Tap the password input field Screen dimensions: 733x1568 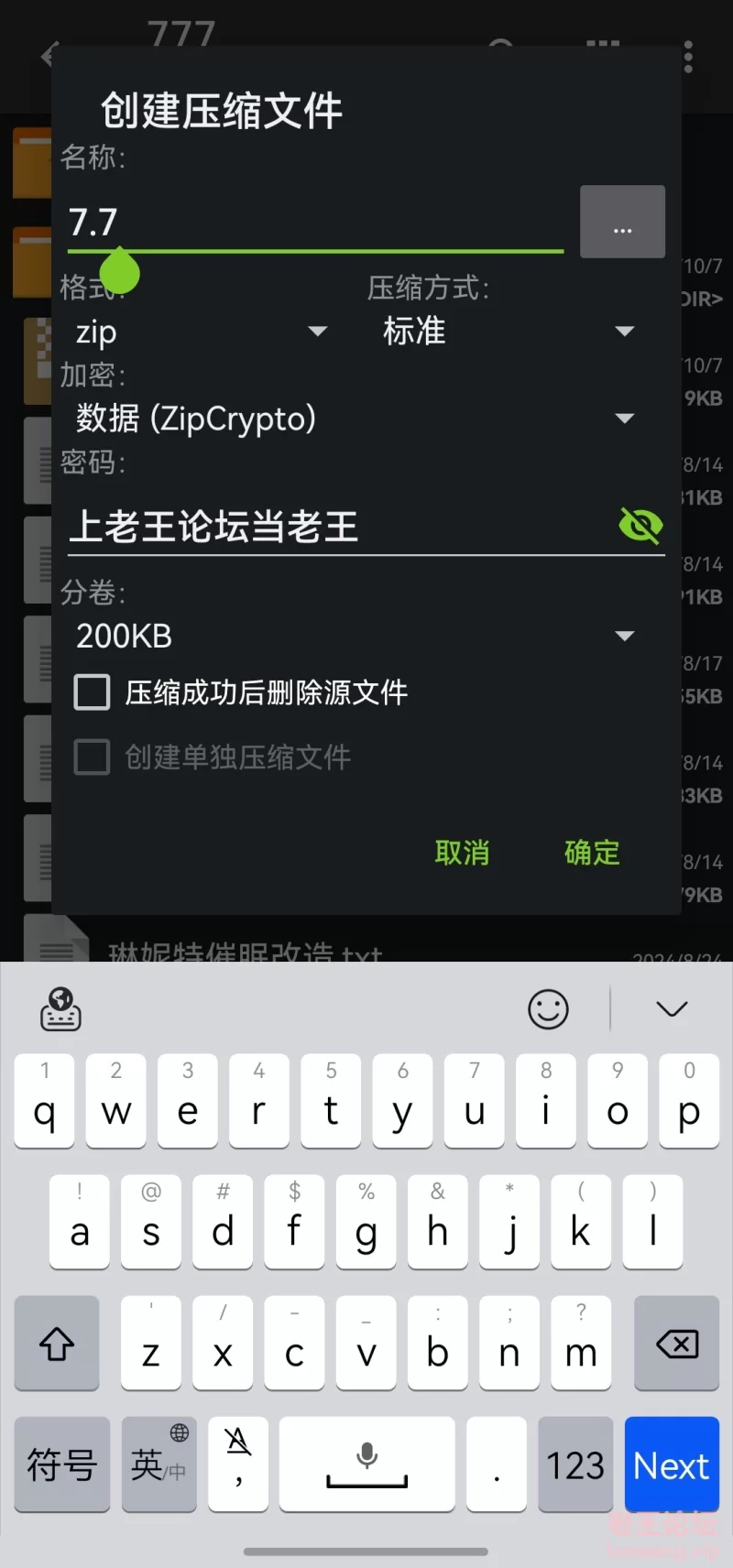pyautogui.click(x=339, y=527)
